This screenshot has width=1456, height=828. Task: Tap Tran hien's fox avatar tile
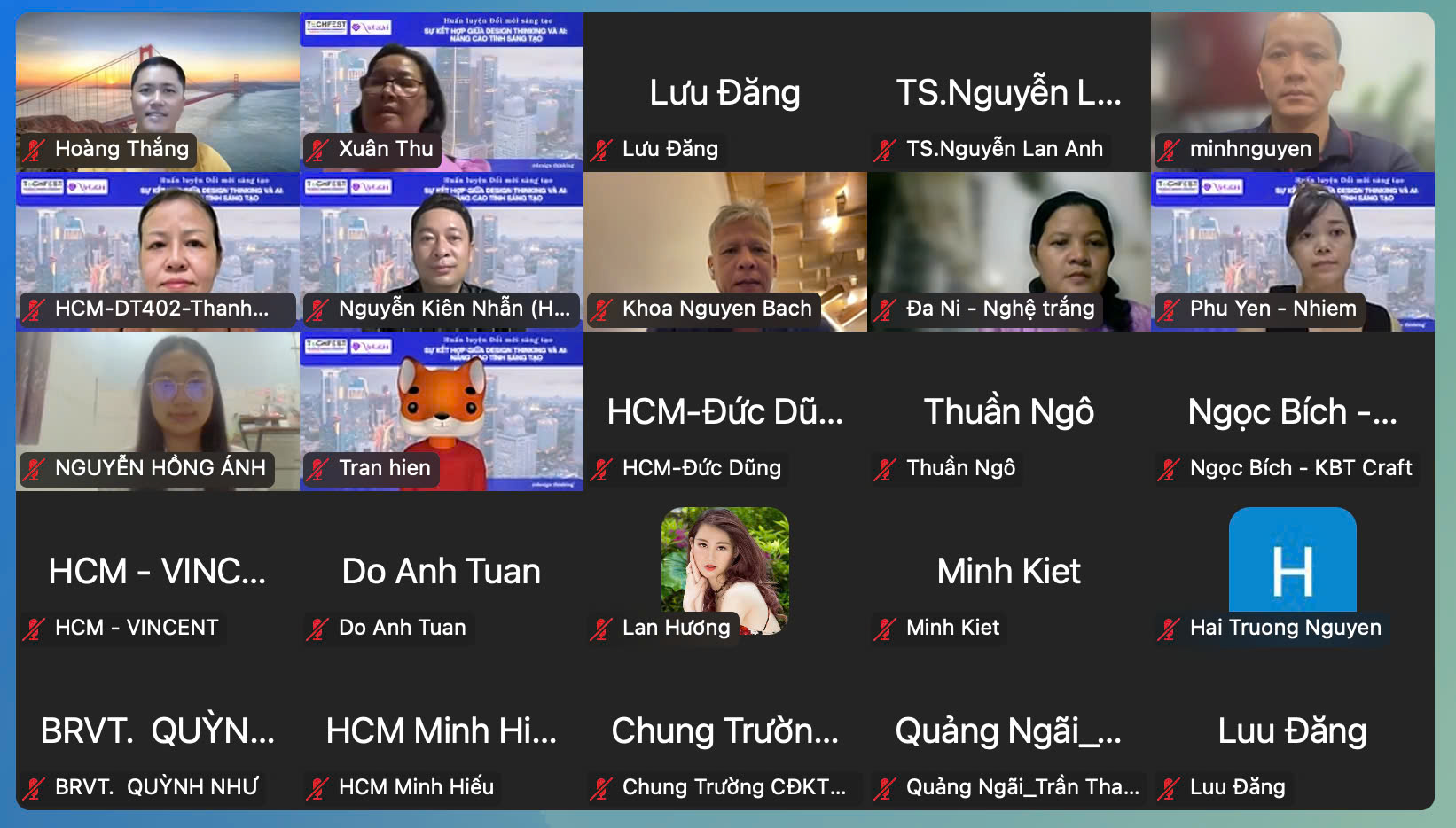tap(442, 410)
